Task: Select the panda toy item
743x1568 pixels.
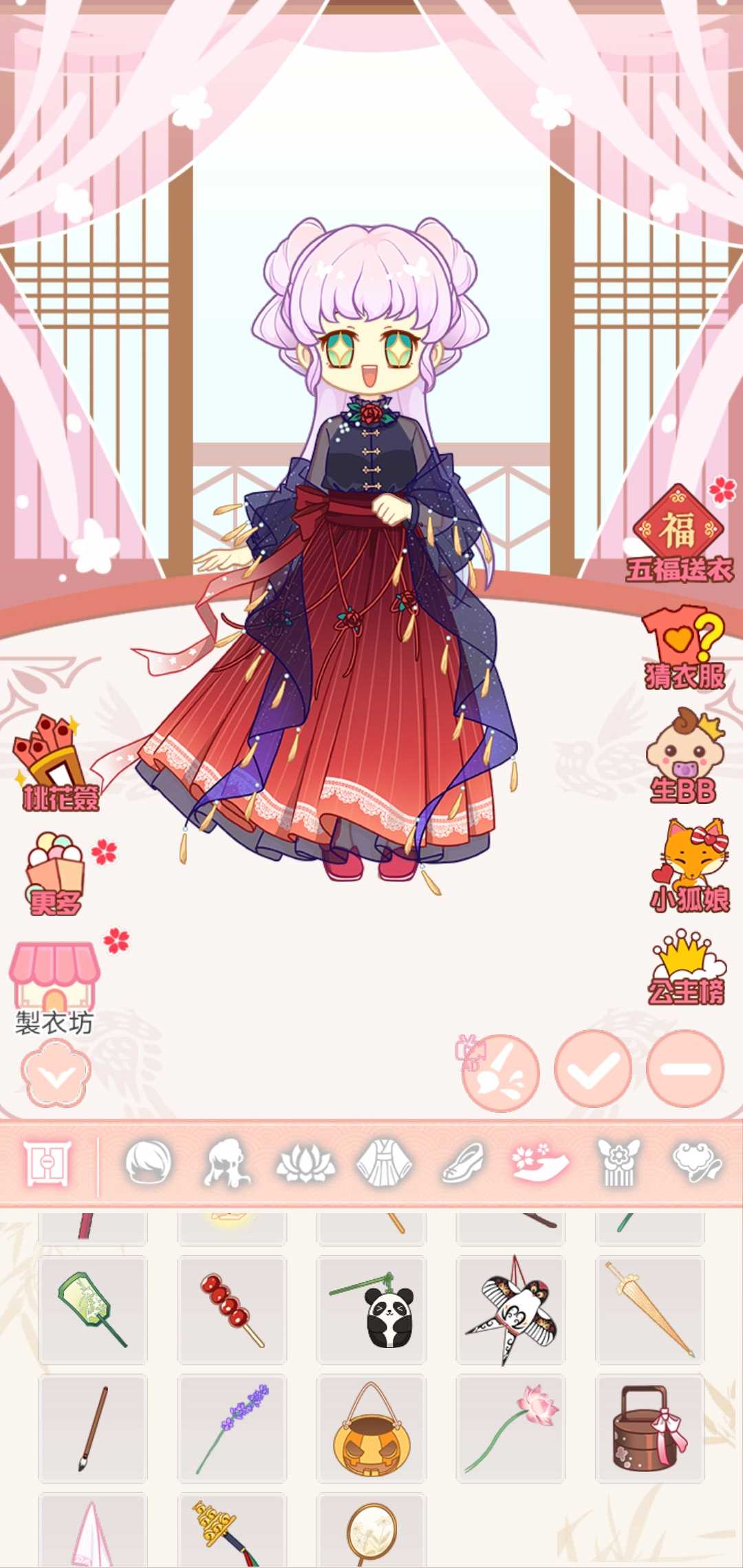Action: pyautogui.click(x=371, y=1310)
